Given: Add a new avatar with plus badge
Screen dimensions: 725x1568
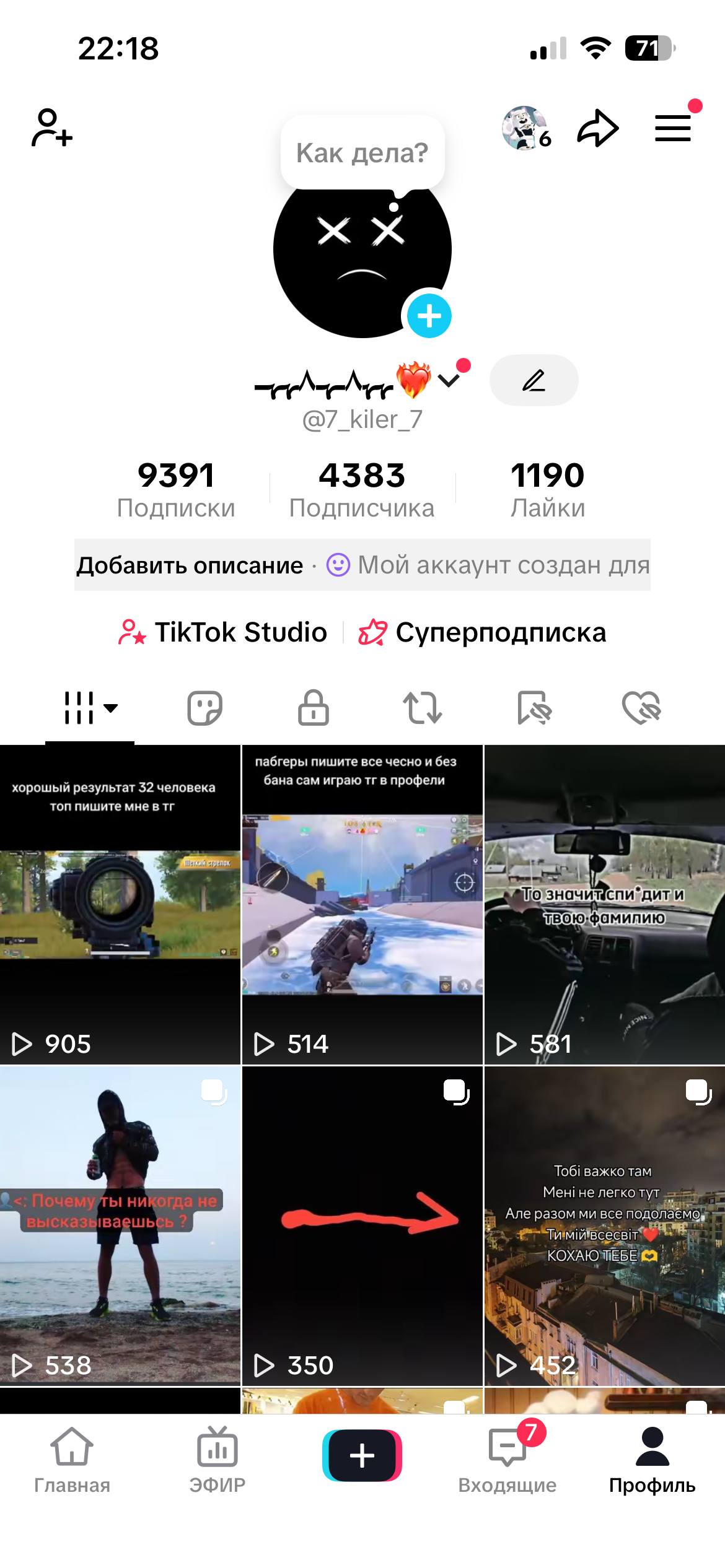Looking at the screenshot, I should pos(429,316).
